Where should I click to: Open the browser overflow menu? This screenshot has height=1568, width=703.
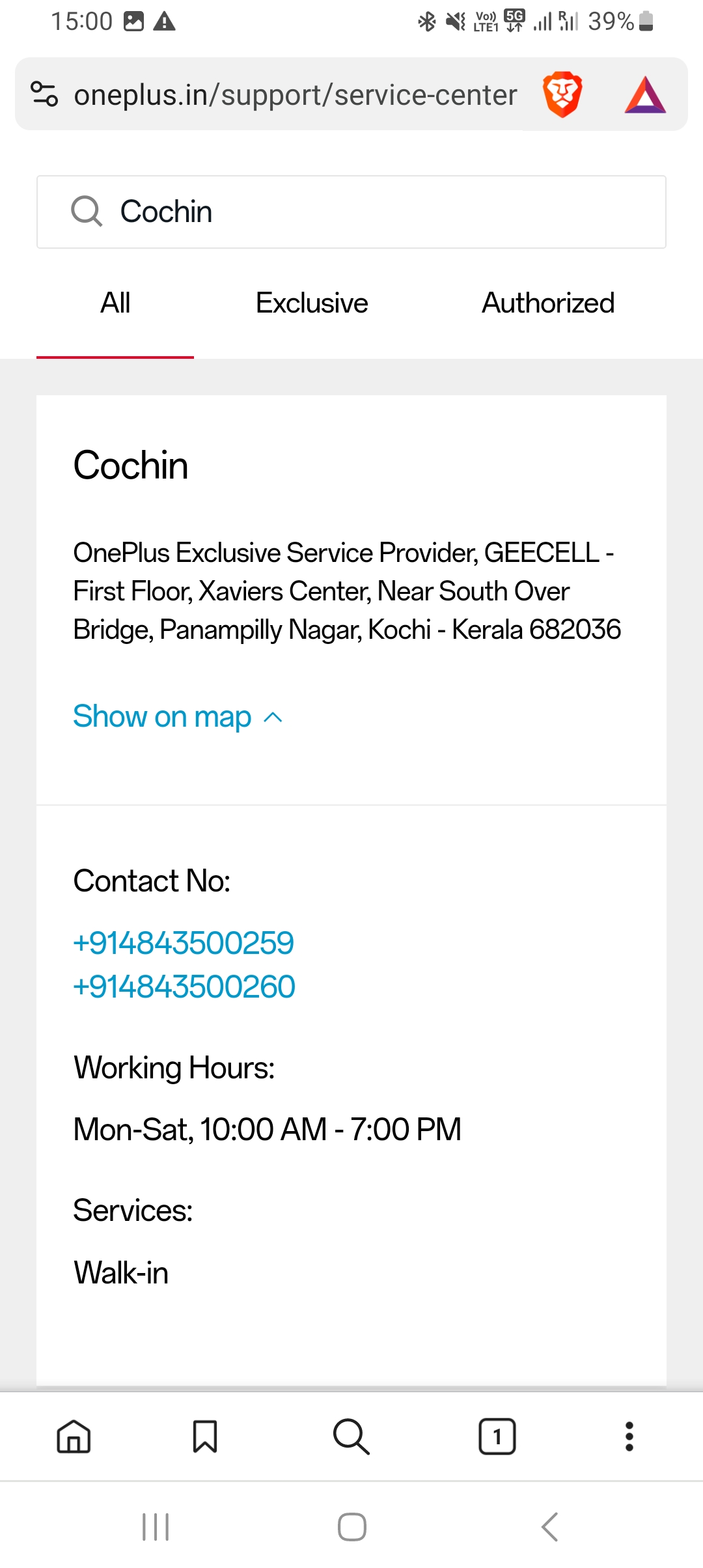tap(629, 1436)
